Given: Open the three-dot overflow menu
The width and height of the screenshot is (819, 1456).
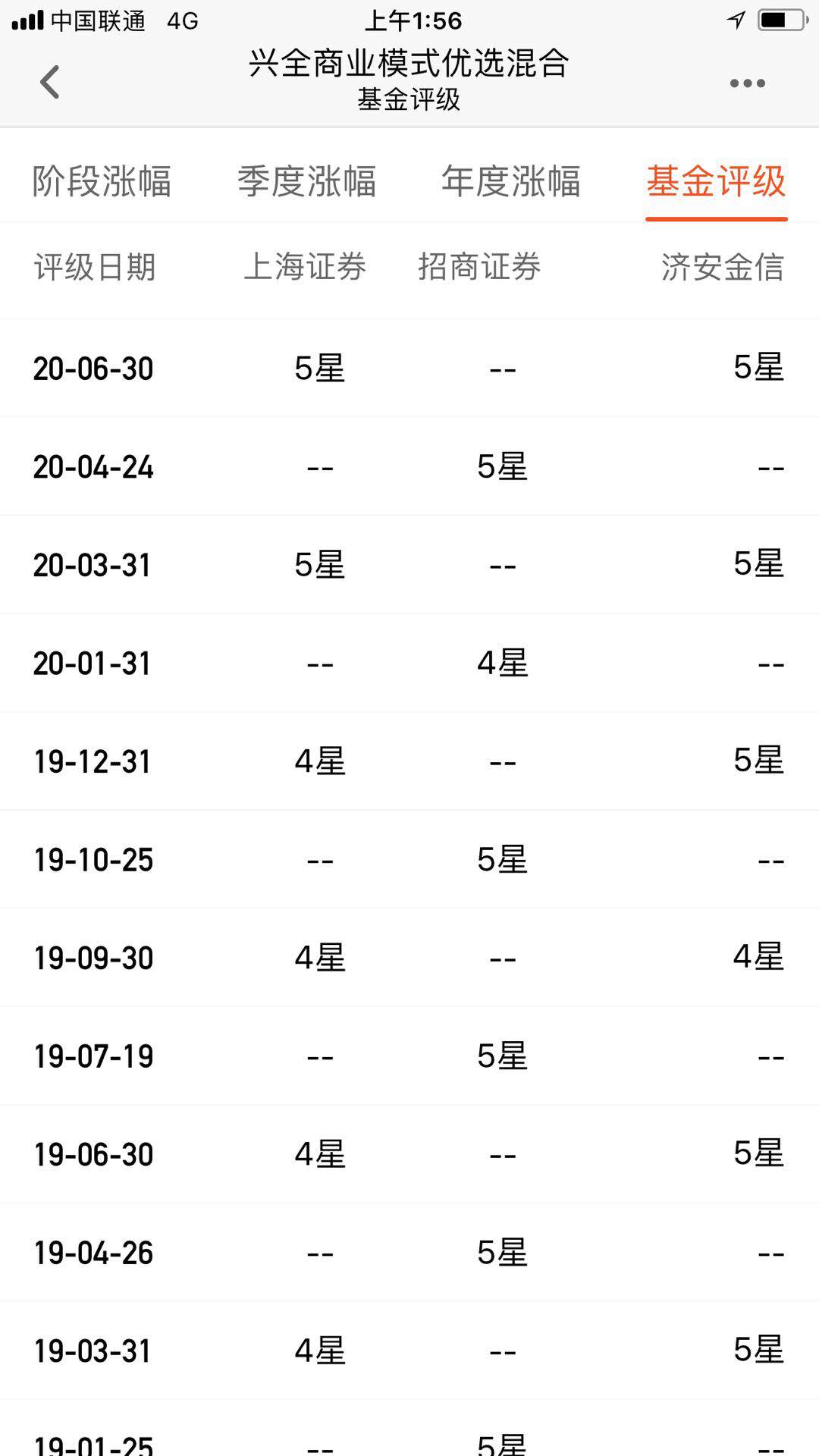Looking at the screenshot, I should click(747, 83).
